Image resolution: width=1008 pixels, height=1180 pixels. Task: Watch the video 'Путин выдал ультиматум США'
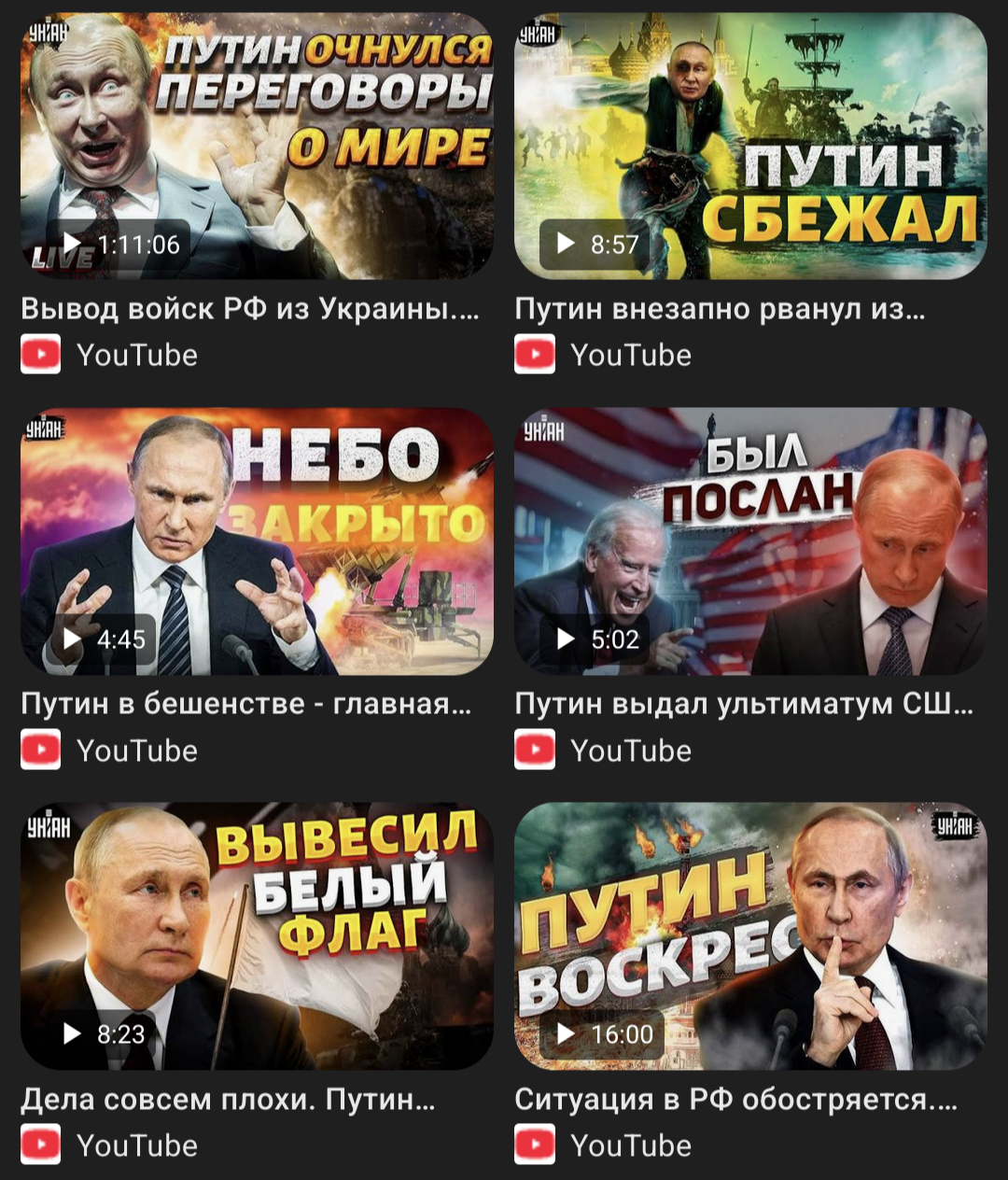[x=750, y=541]
